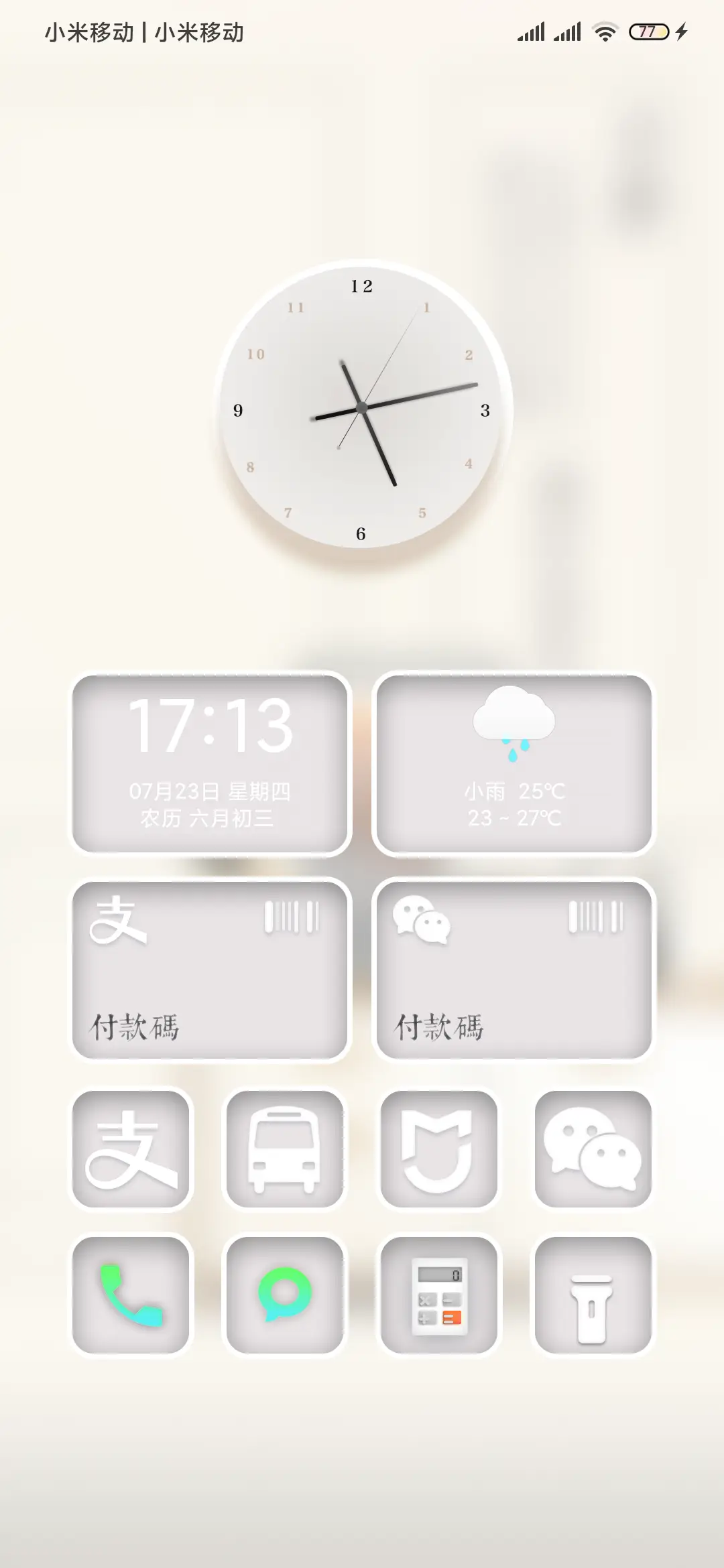Open the analog wall clock widget
724x1568 pixels.
(362, 409)
